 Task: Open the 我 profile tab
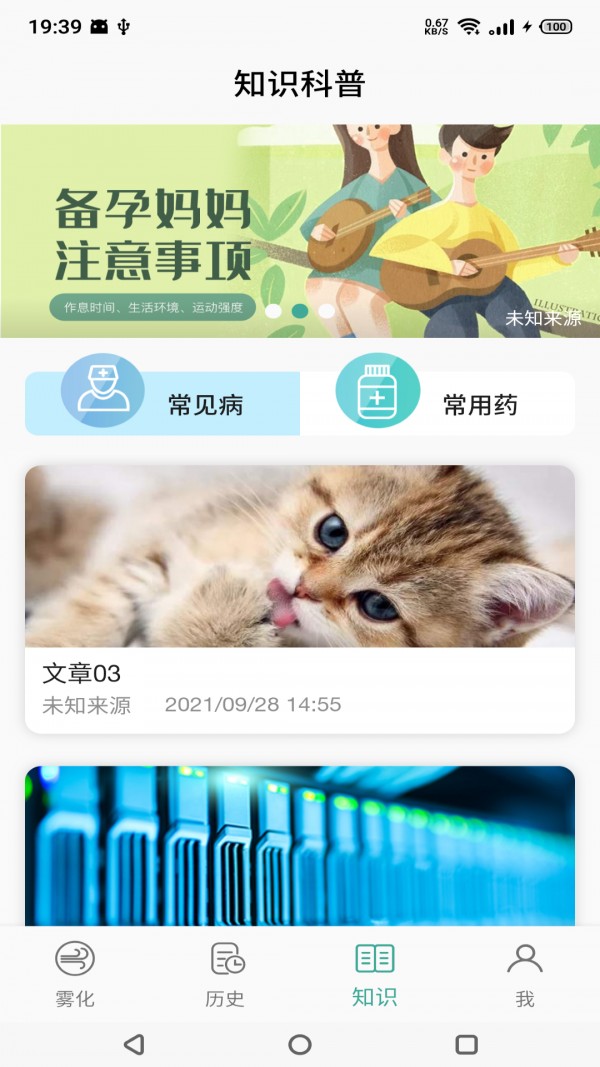coord(524,973)
